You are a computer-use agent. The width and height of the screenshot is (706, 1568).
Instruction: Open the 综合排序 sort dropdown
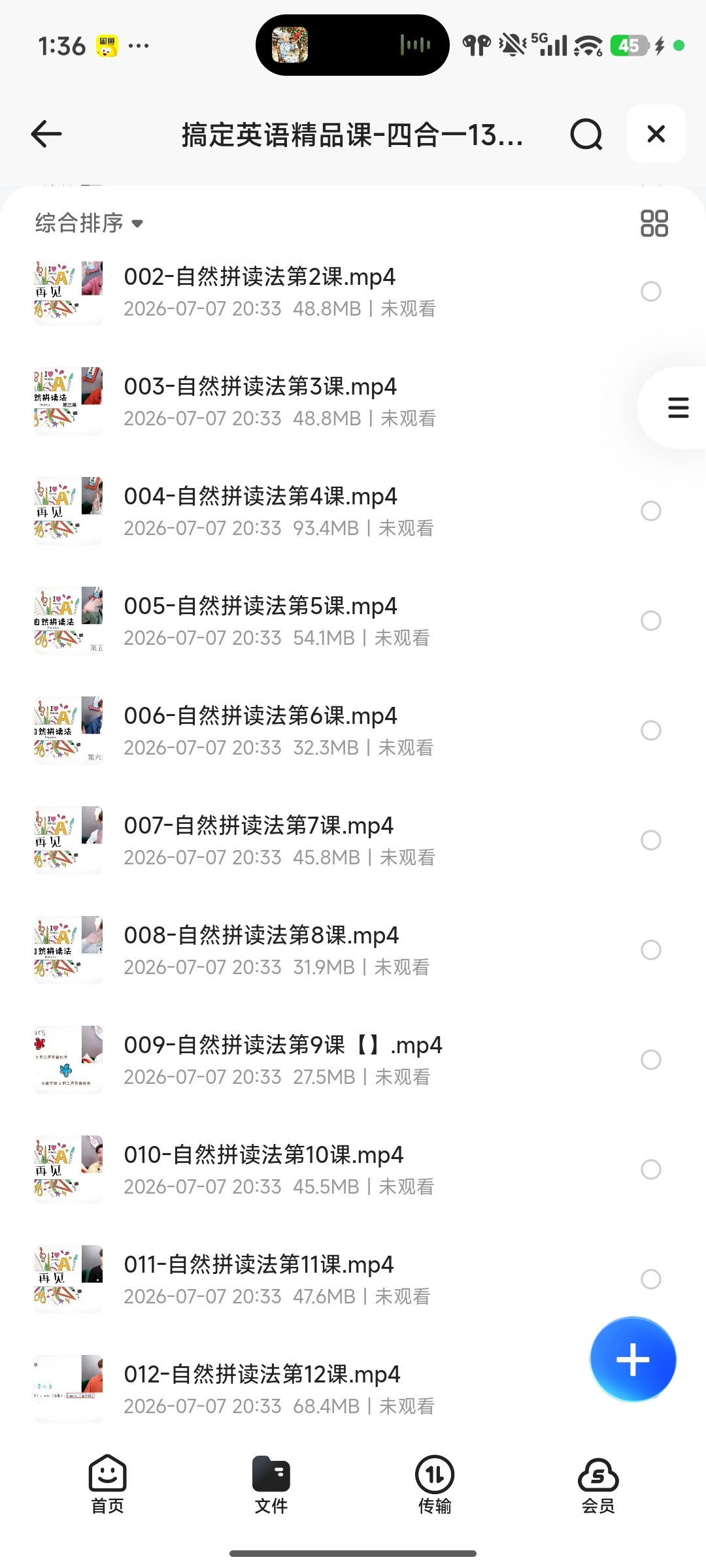click(x=89, y=223)
